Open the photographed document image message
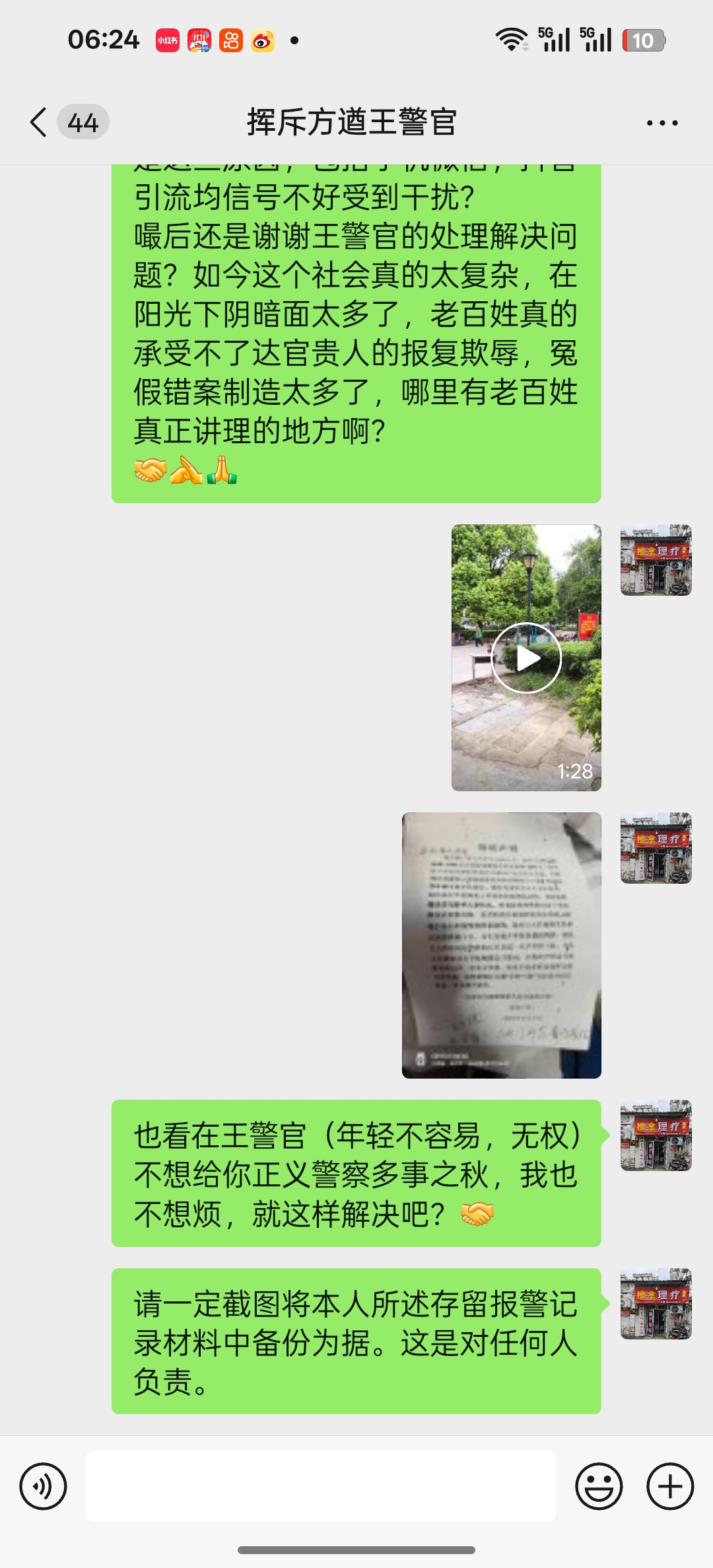This screenshot has height=1568, width=713. tap(502, 945)
